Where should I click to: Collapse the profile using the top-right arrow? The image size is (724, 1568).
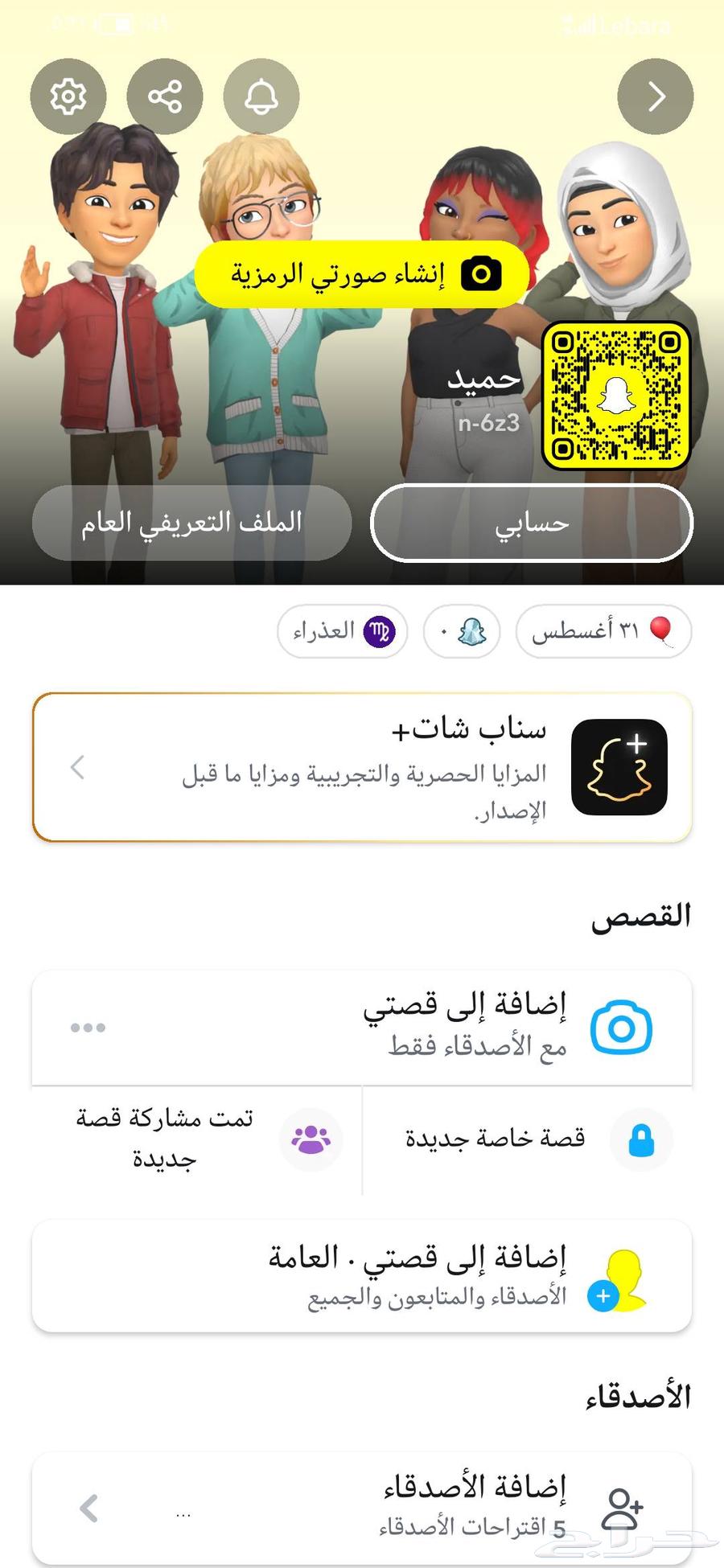click(x=655, y=96)
